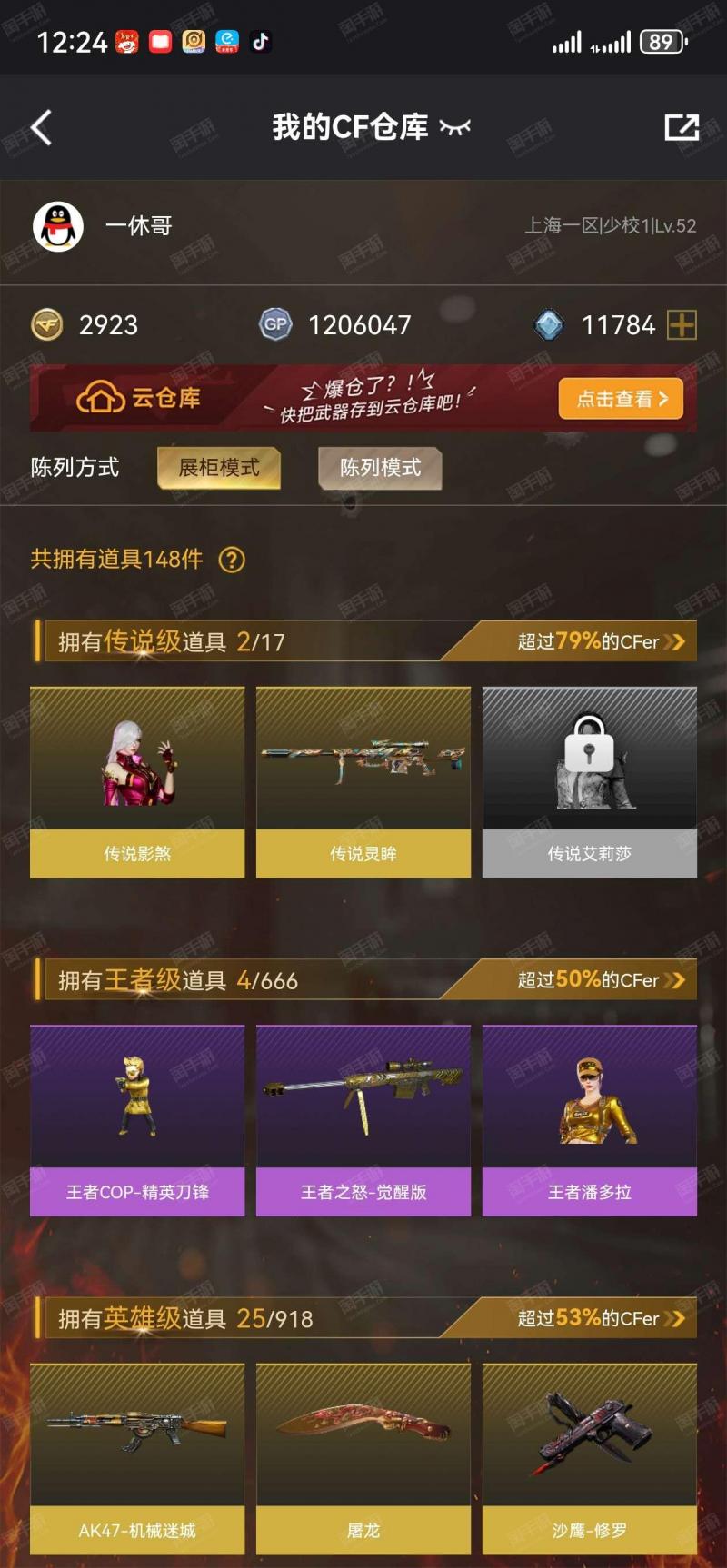The image size is (727, 1568).
Task: Tap the share icon in the top-right corner
Action: 682,127
